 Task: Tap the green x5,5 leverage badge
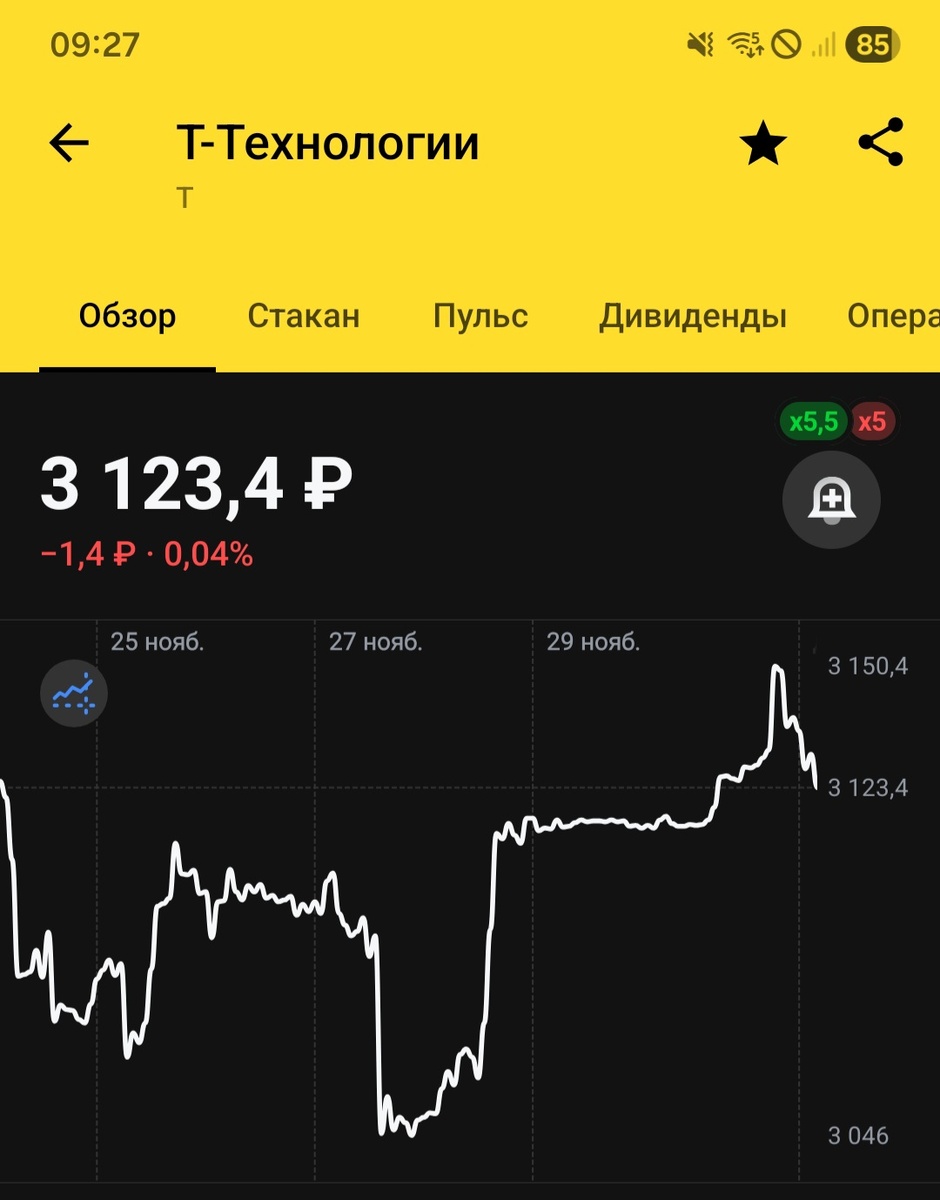[x=813, y=422]
